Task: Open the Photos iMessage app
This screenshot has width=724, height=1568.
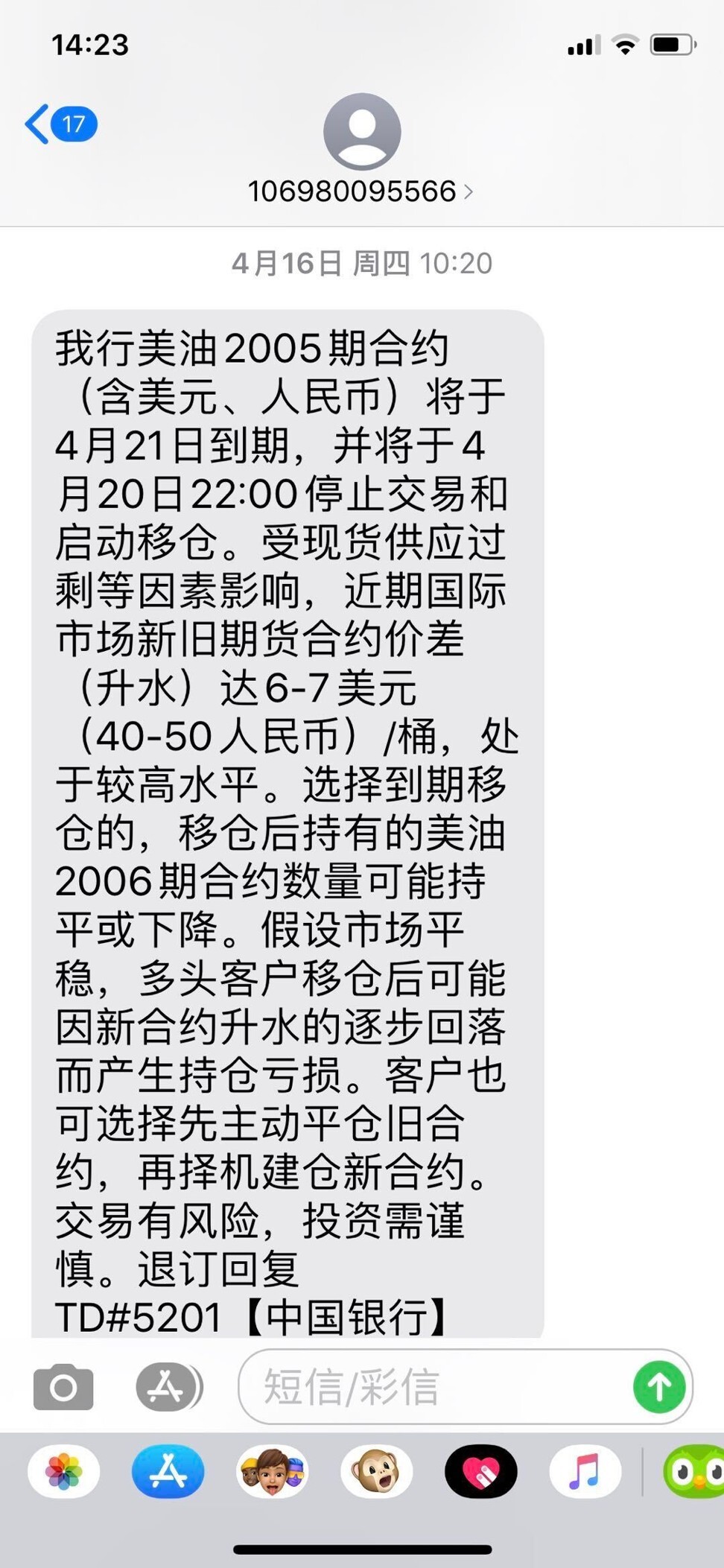Action: click(x=64, y=1471)
